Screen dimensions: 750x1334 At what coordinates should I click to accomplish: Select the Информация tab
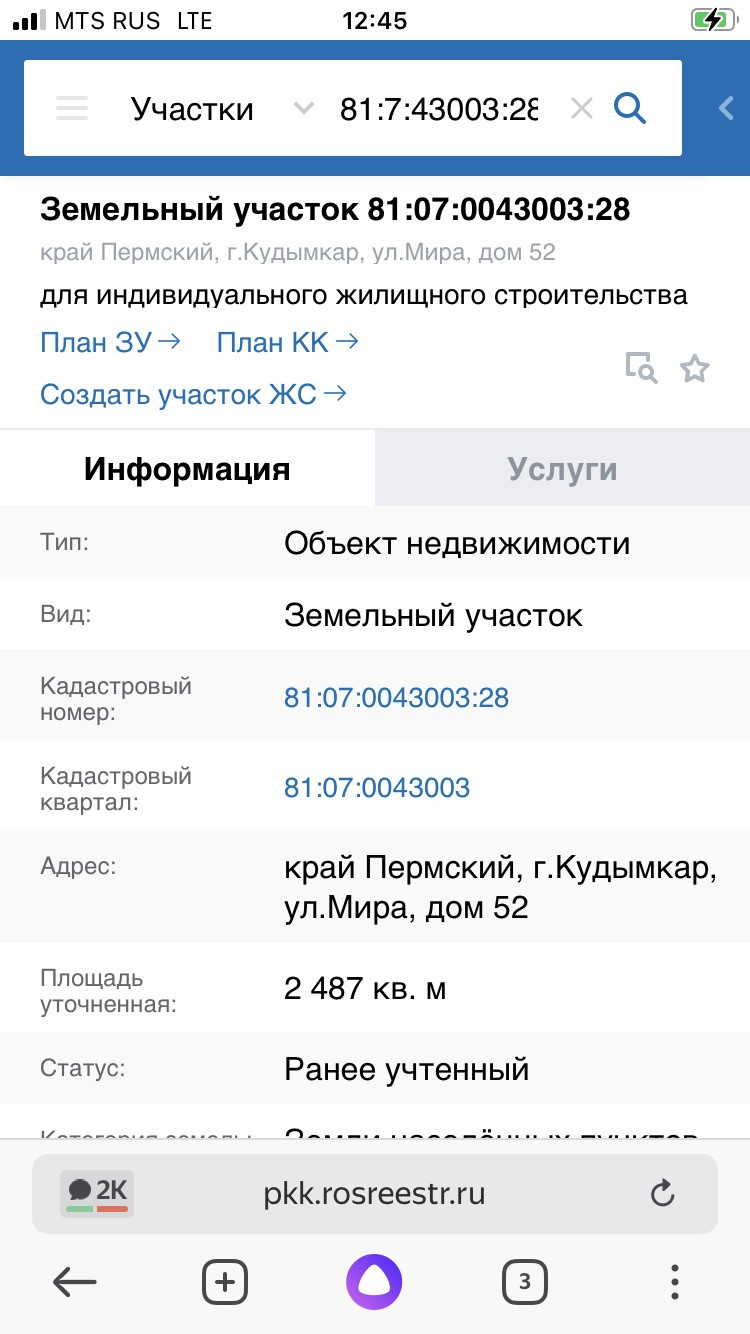click(187, 469)
